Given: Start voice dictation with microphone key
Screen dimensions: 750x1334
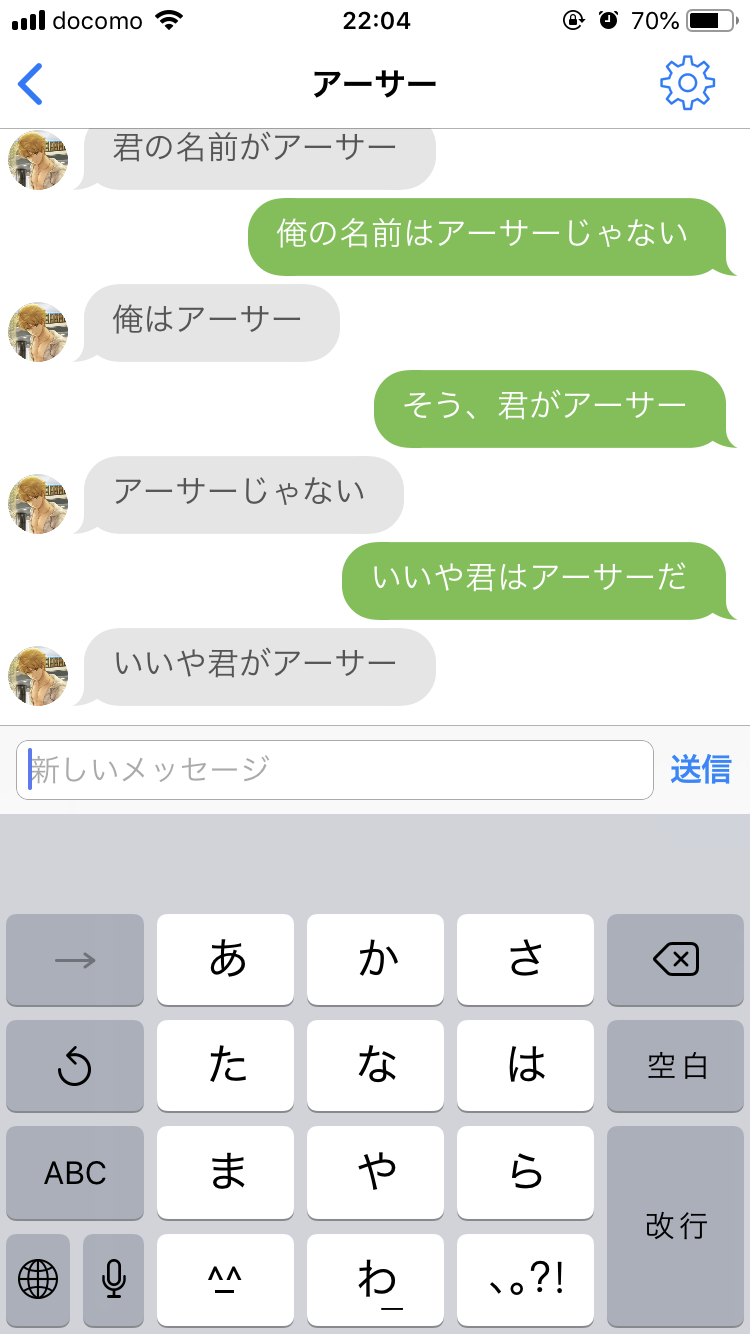Looking at the screenshot, I should coord(113,1279).
